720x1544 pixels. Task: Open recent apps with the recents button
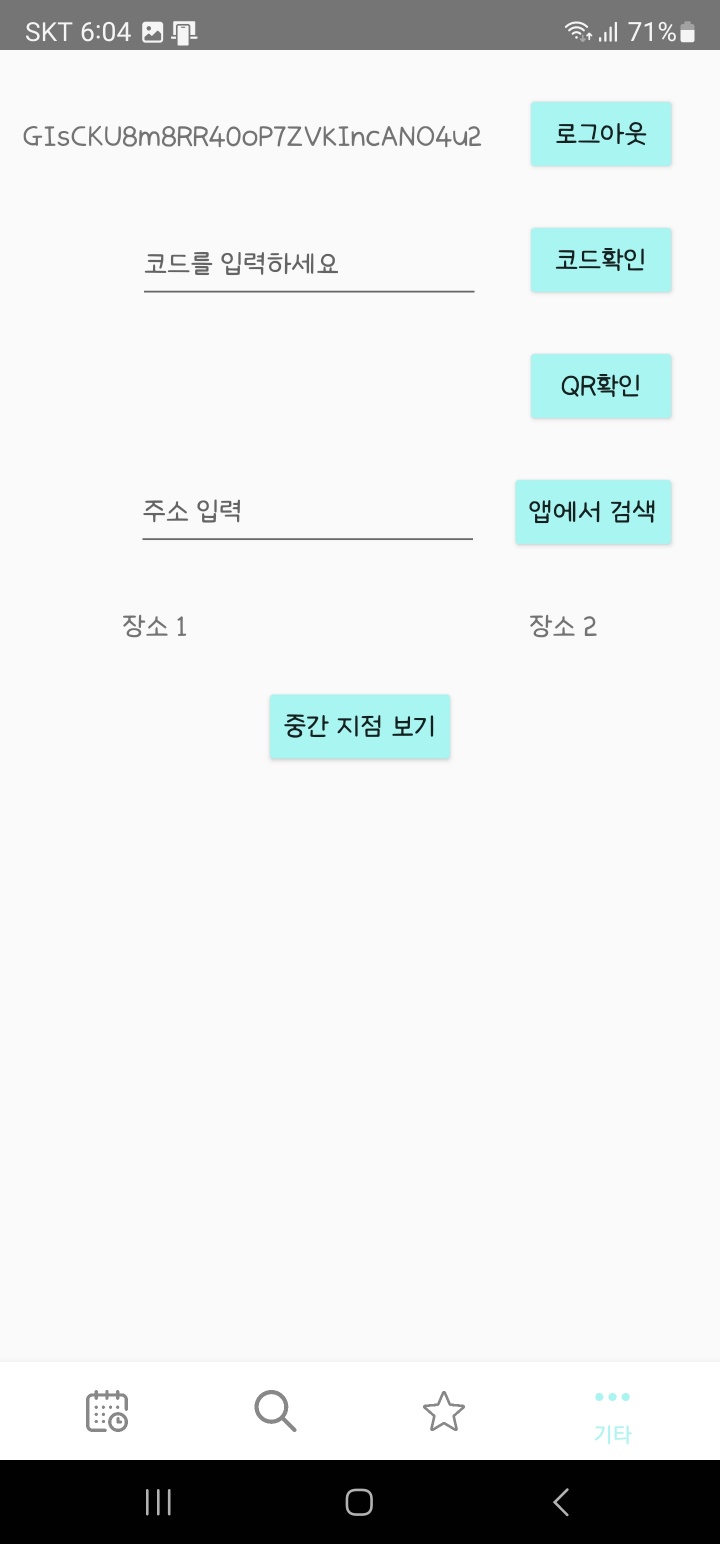[x=157, y=1501]
